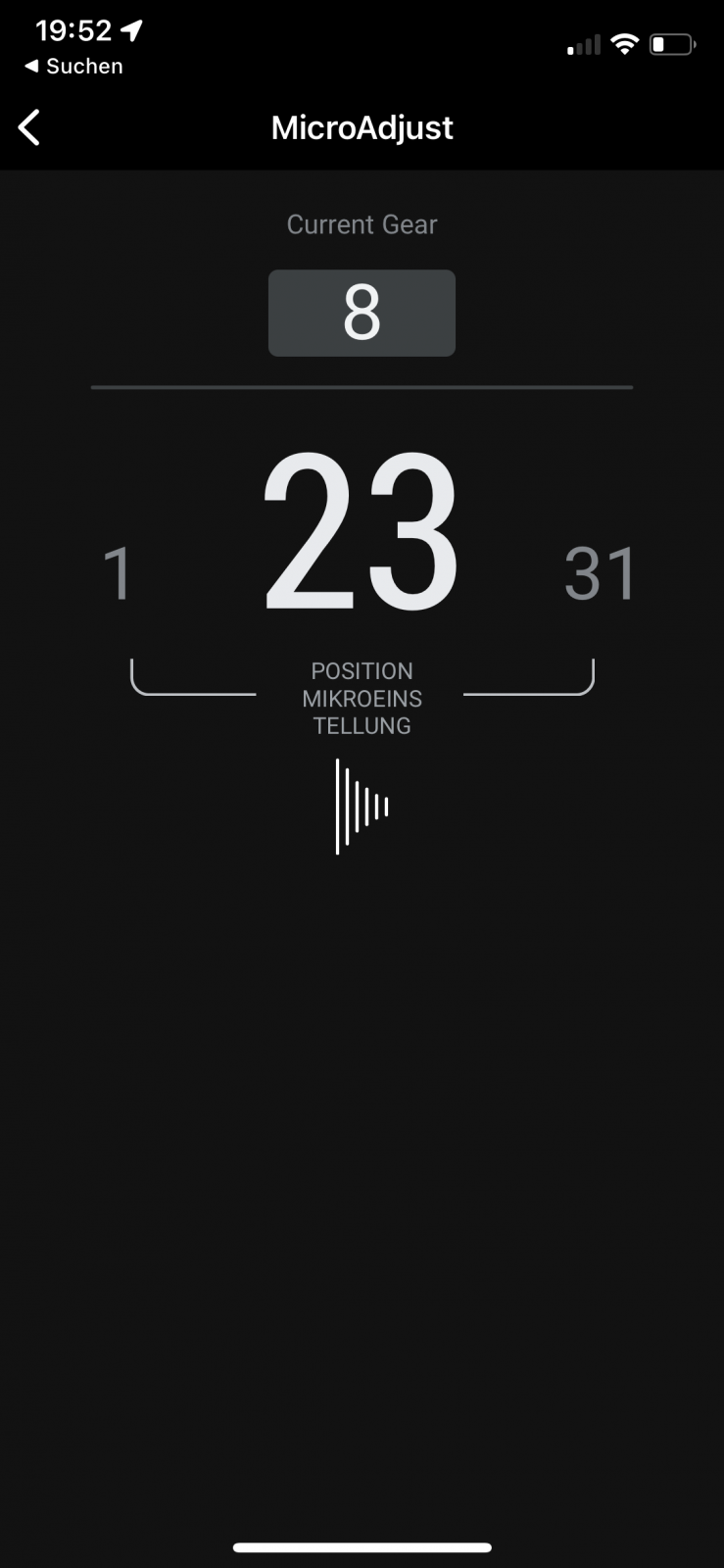Return to the previous app via Suchen
The height and width of the screenshot is (1568, 724).
click(x=73, y=67)
